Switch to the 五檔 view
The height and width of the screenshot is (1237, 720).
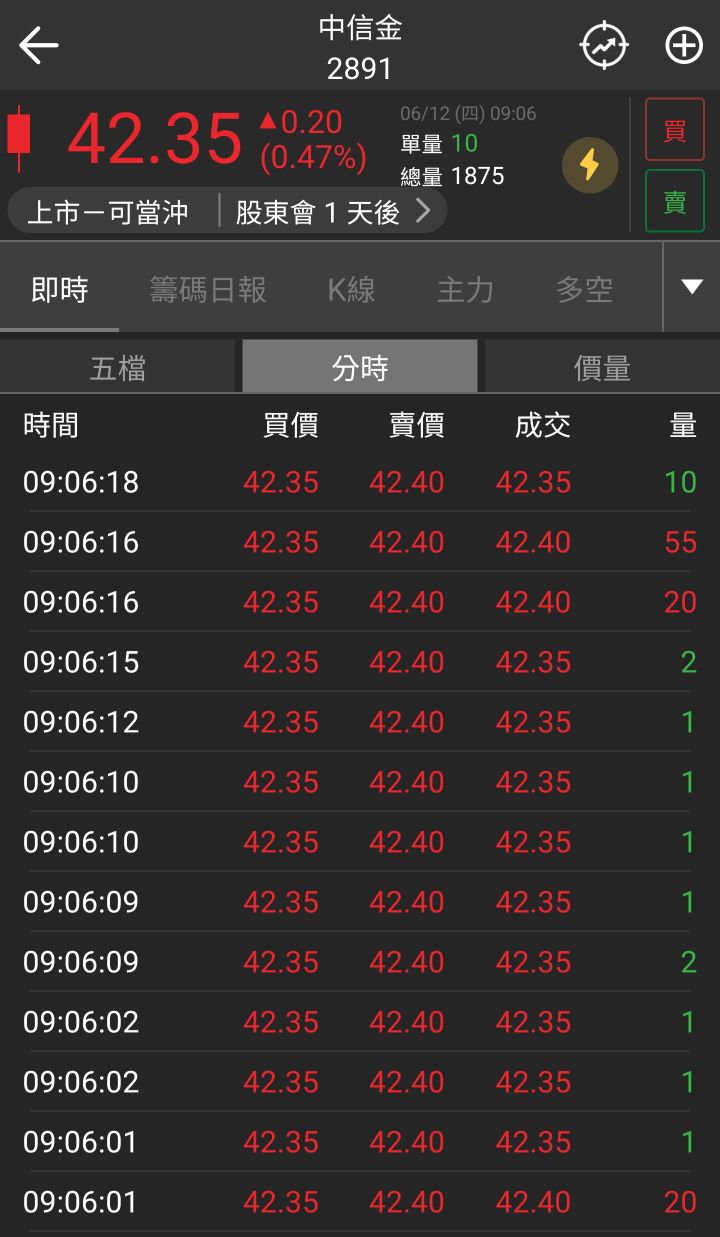click(118, 368)
